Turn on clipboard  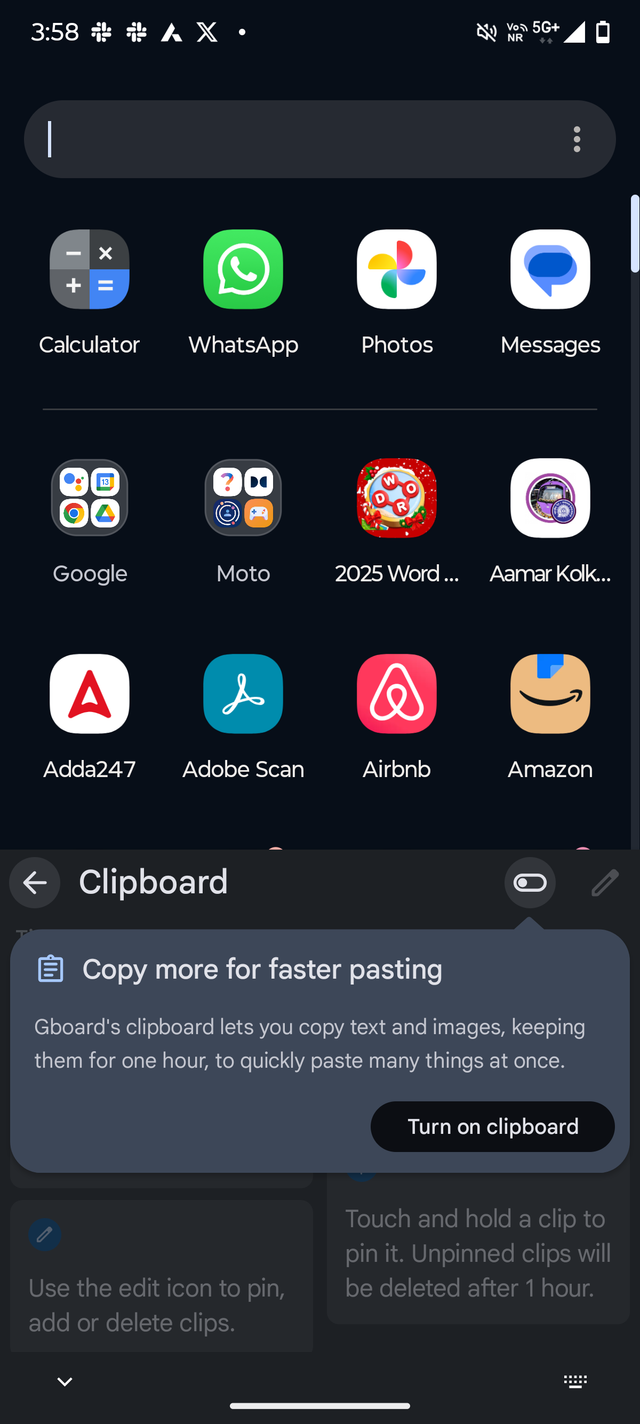tap(492, 1127)
